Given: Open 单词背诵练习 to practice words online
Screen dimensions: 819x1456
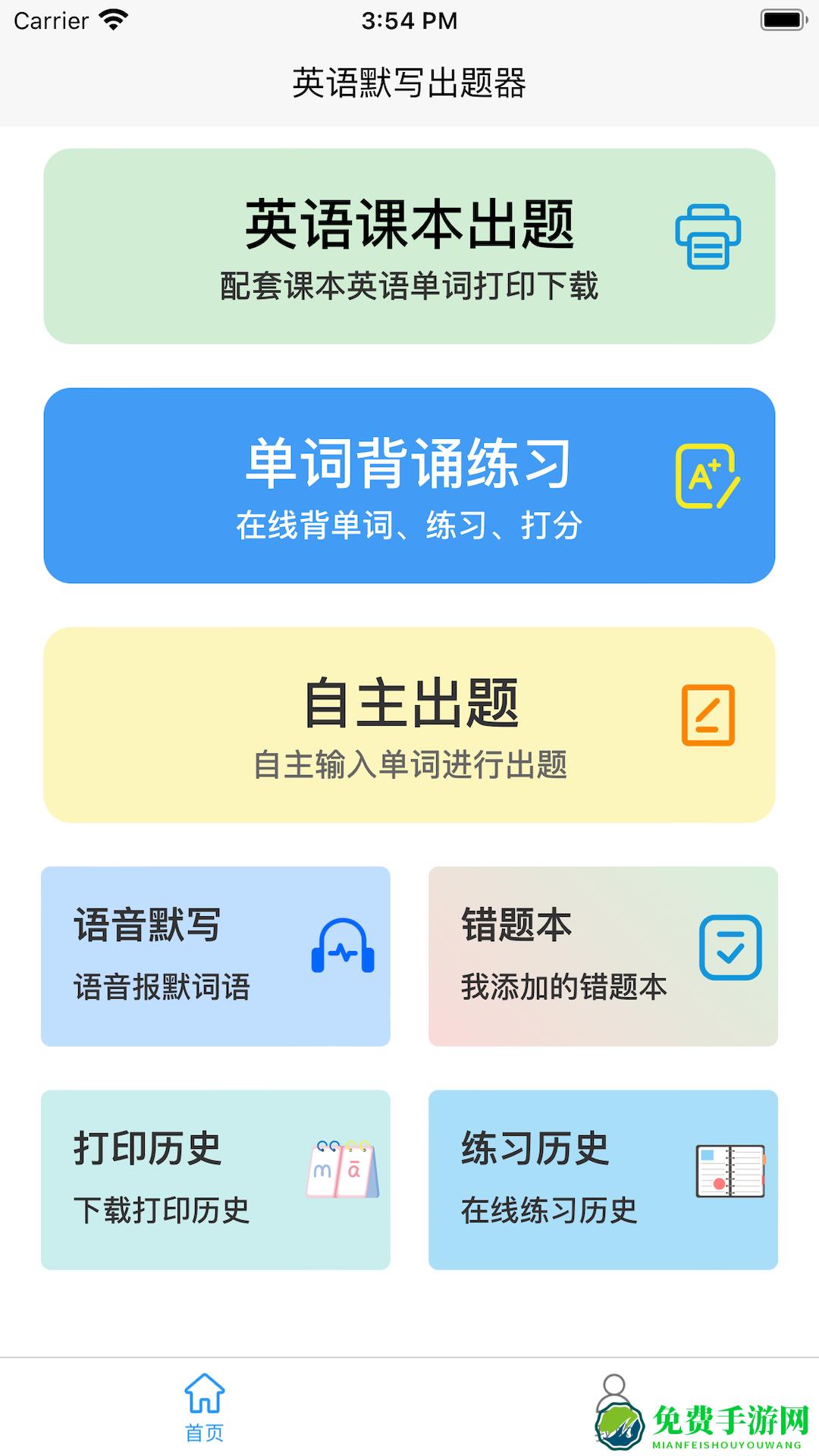Looking at the screenshot, I should click(409, 482).
